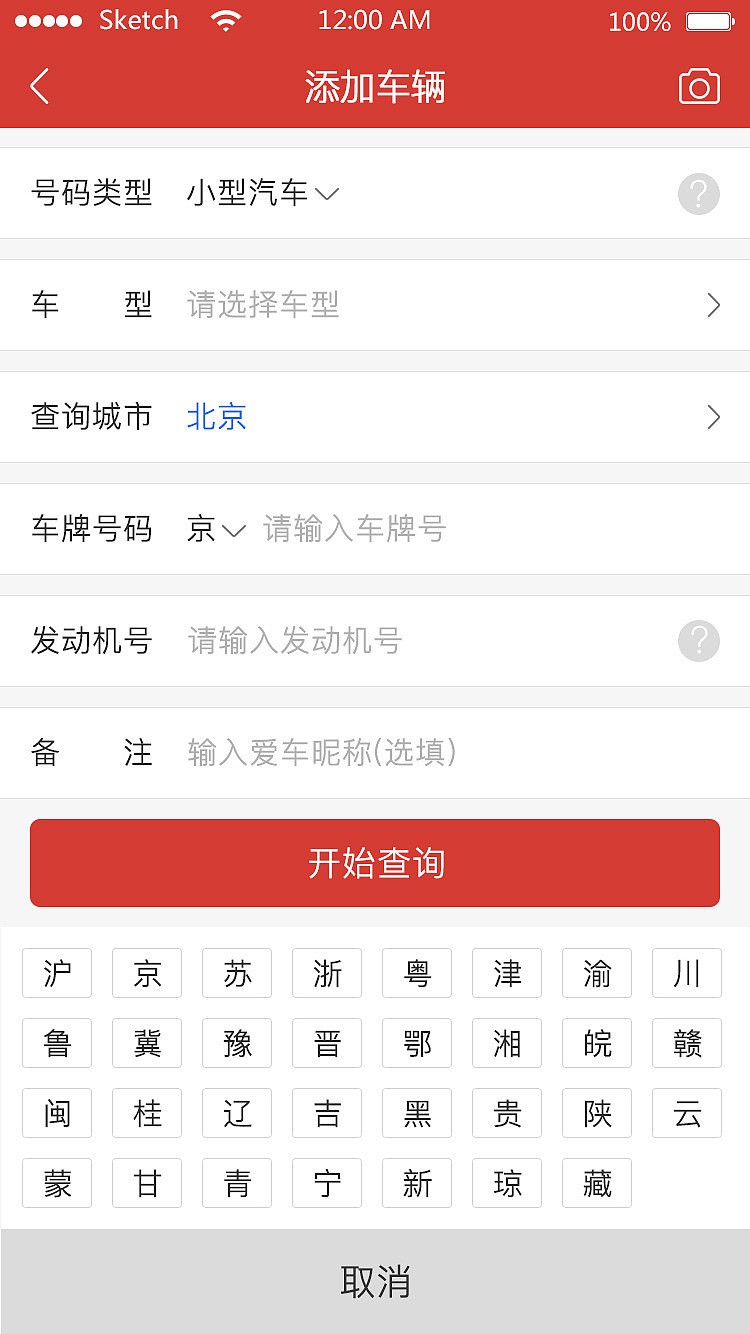Open the 小型汽车 number type dropdown
This screenshot has width=750, height=1334.
(x=260, y=194)
